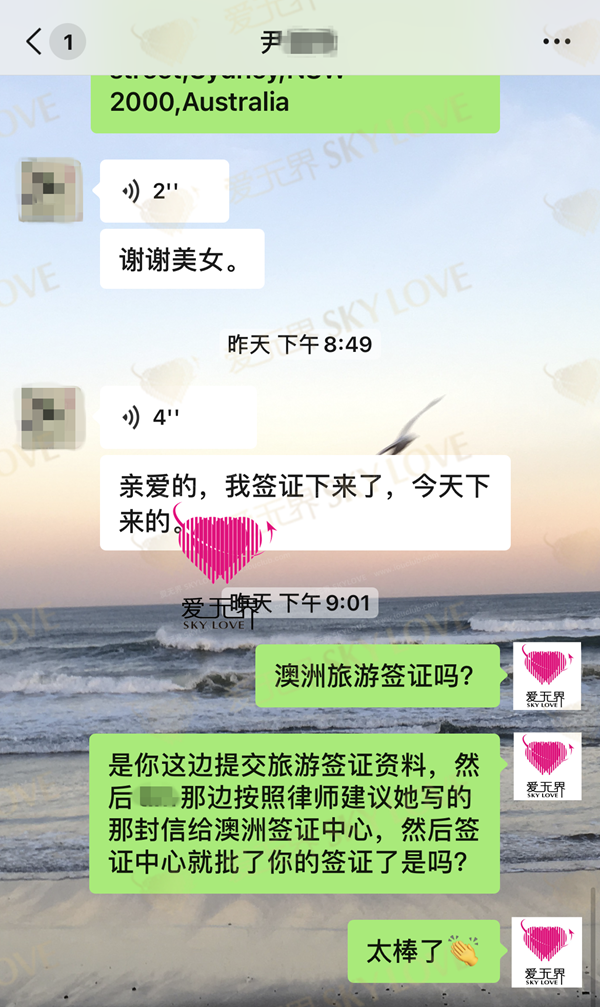
Task: Open sender avatar next to 太棒了 message
Action: [x=546, y=951]
